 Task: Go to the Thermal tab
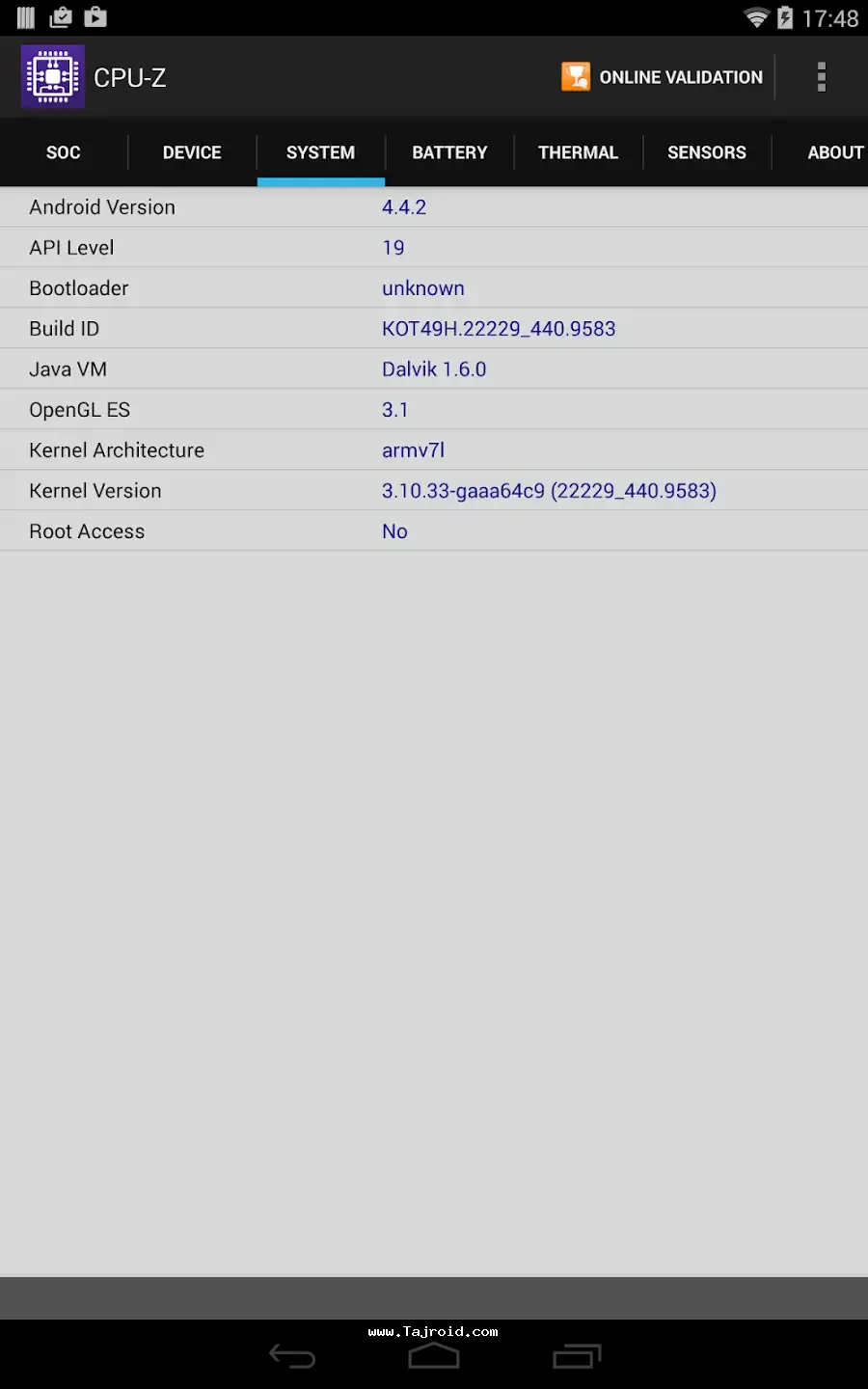(578, 152)
